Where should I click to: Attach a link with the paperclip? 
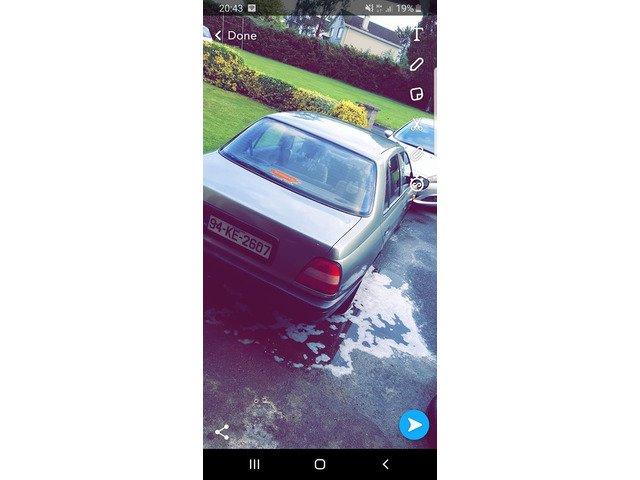417,154
